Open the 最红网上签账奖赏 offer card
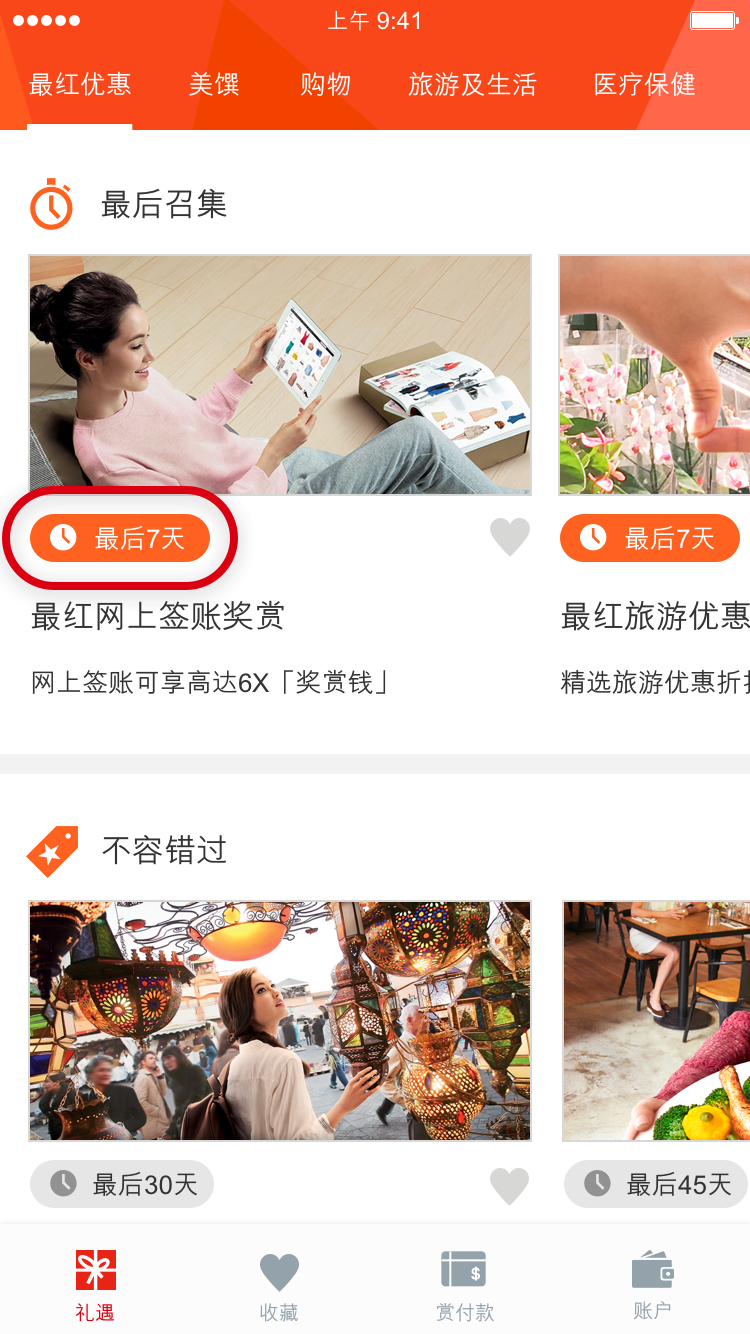Image resolution: width=750 pixels, height=1334 pixels. click(x=280, y=375)
